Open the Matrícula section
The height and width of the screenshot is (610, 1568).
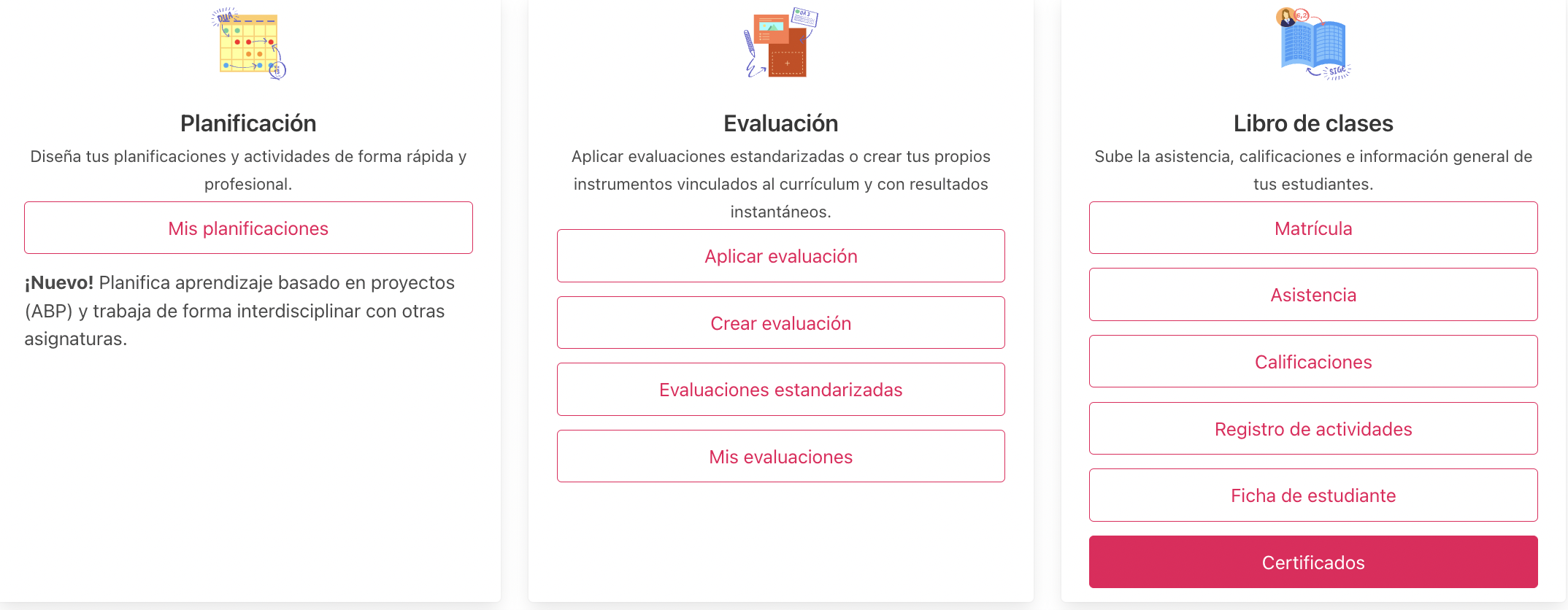tap(1313, 228)
